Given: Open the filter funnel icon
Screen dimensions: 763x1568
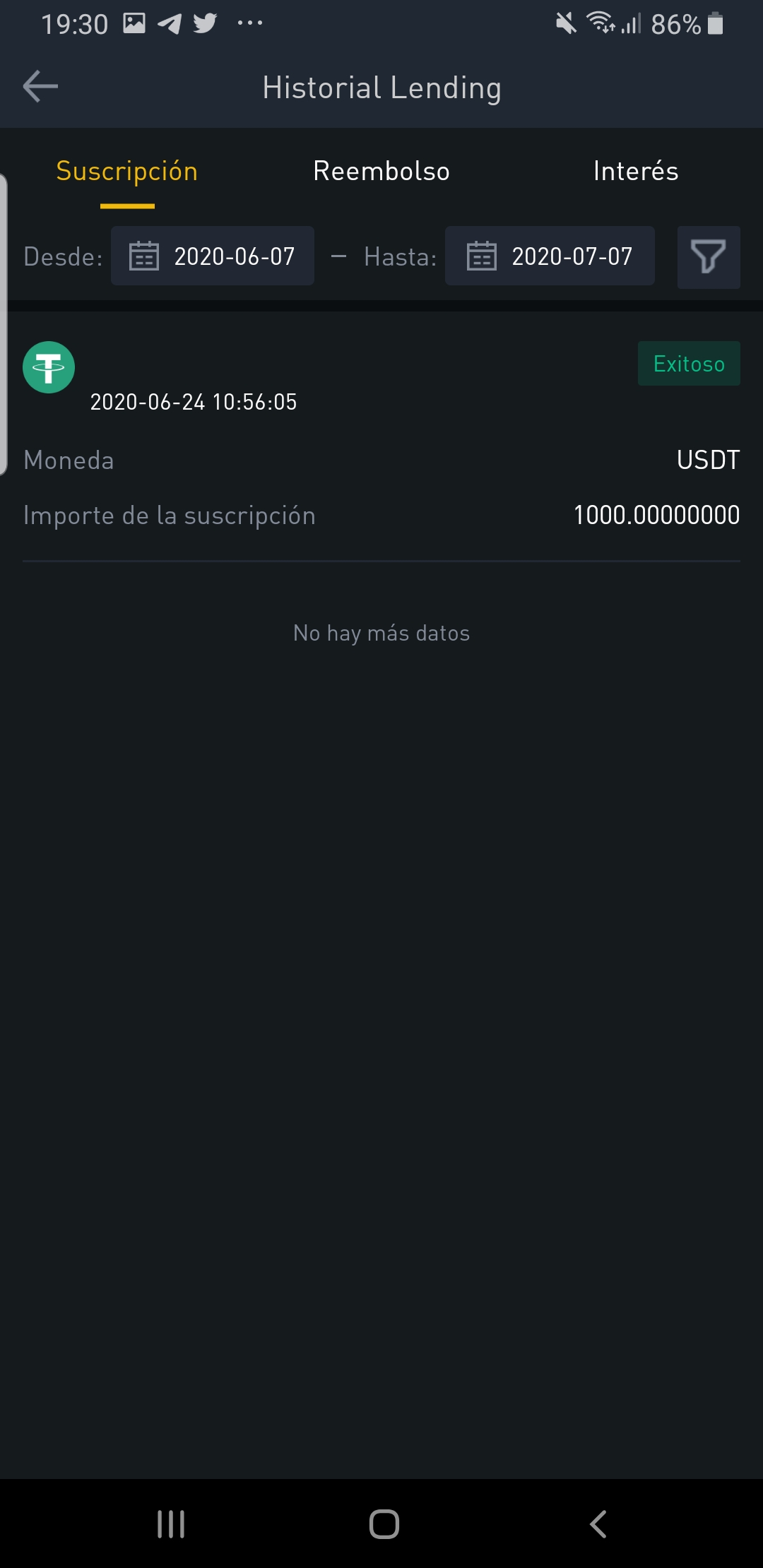Looking at the screenshot, I should (708, 256).
